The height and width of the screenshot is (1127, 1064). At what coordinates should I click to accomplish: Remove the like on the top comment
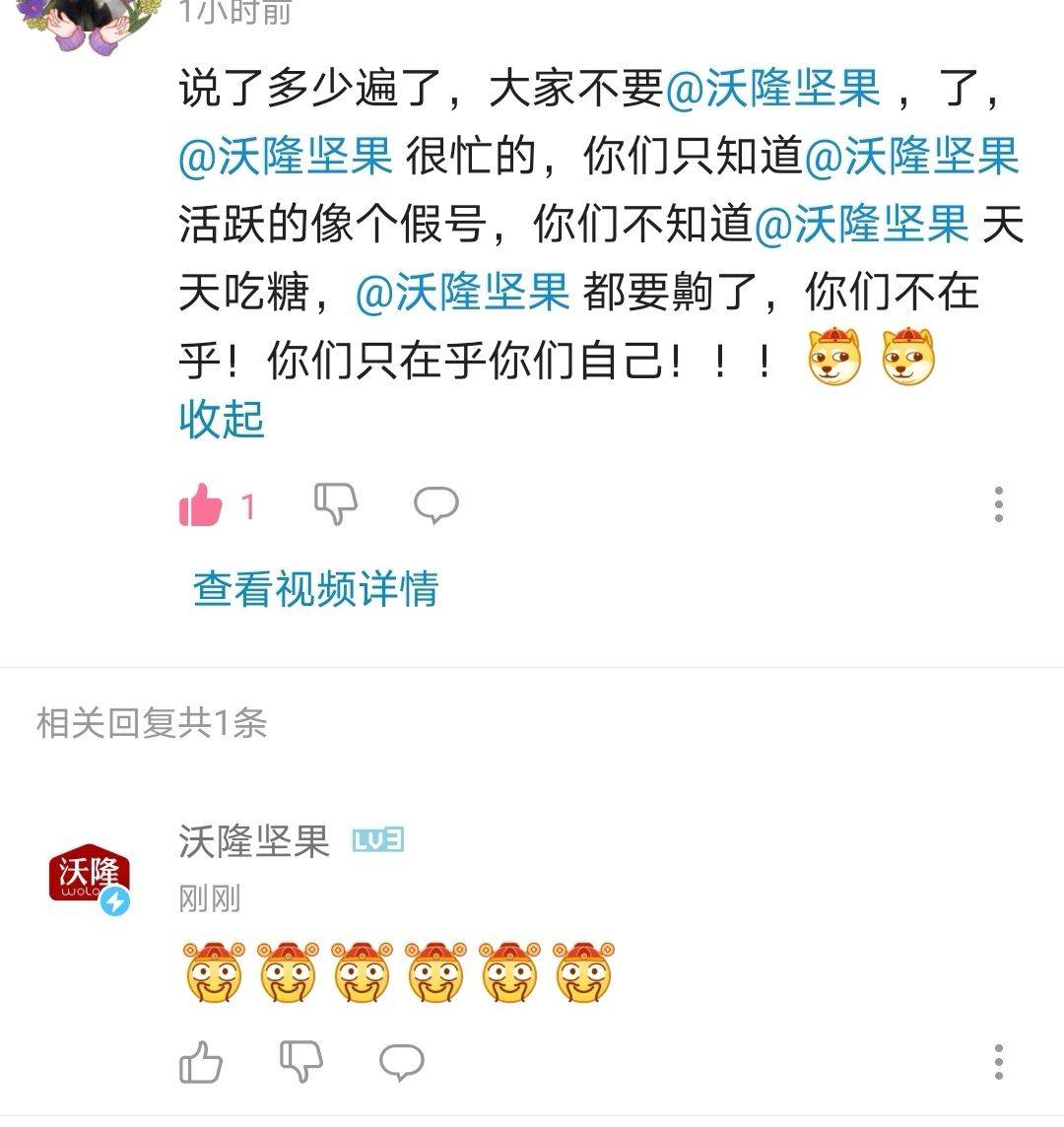click(x=201, y=506)
